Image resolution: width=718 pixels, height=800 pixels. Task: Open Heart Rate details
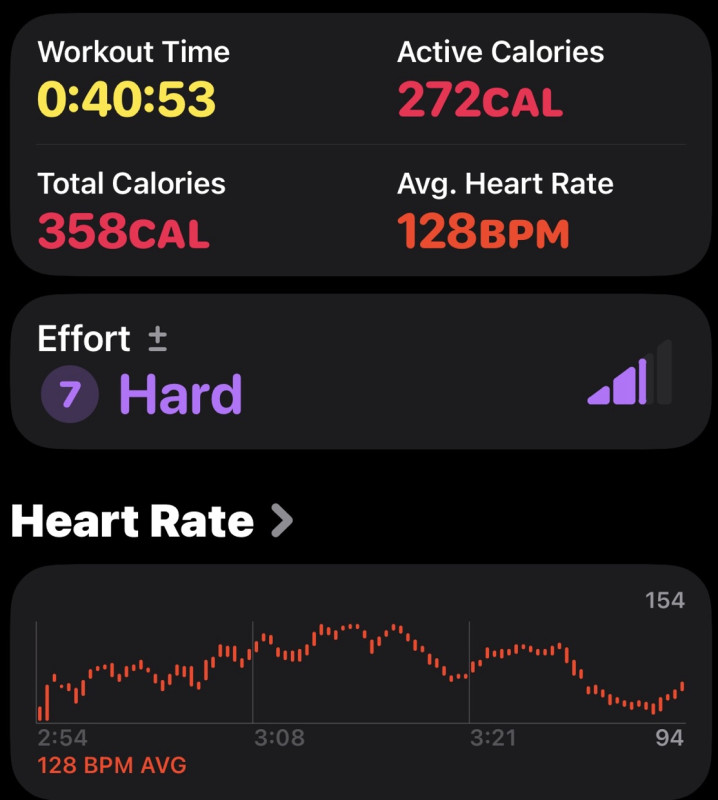(152, 521)
